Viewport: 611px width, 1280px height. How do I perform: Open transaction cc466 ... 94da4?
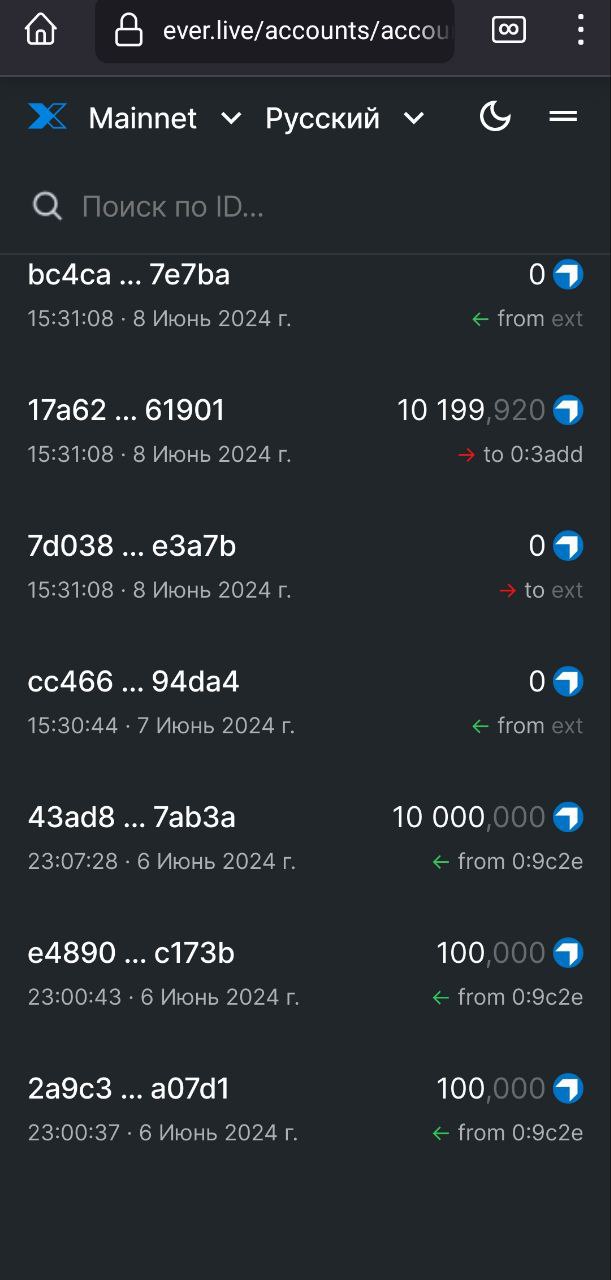[133, 682]
